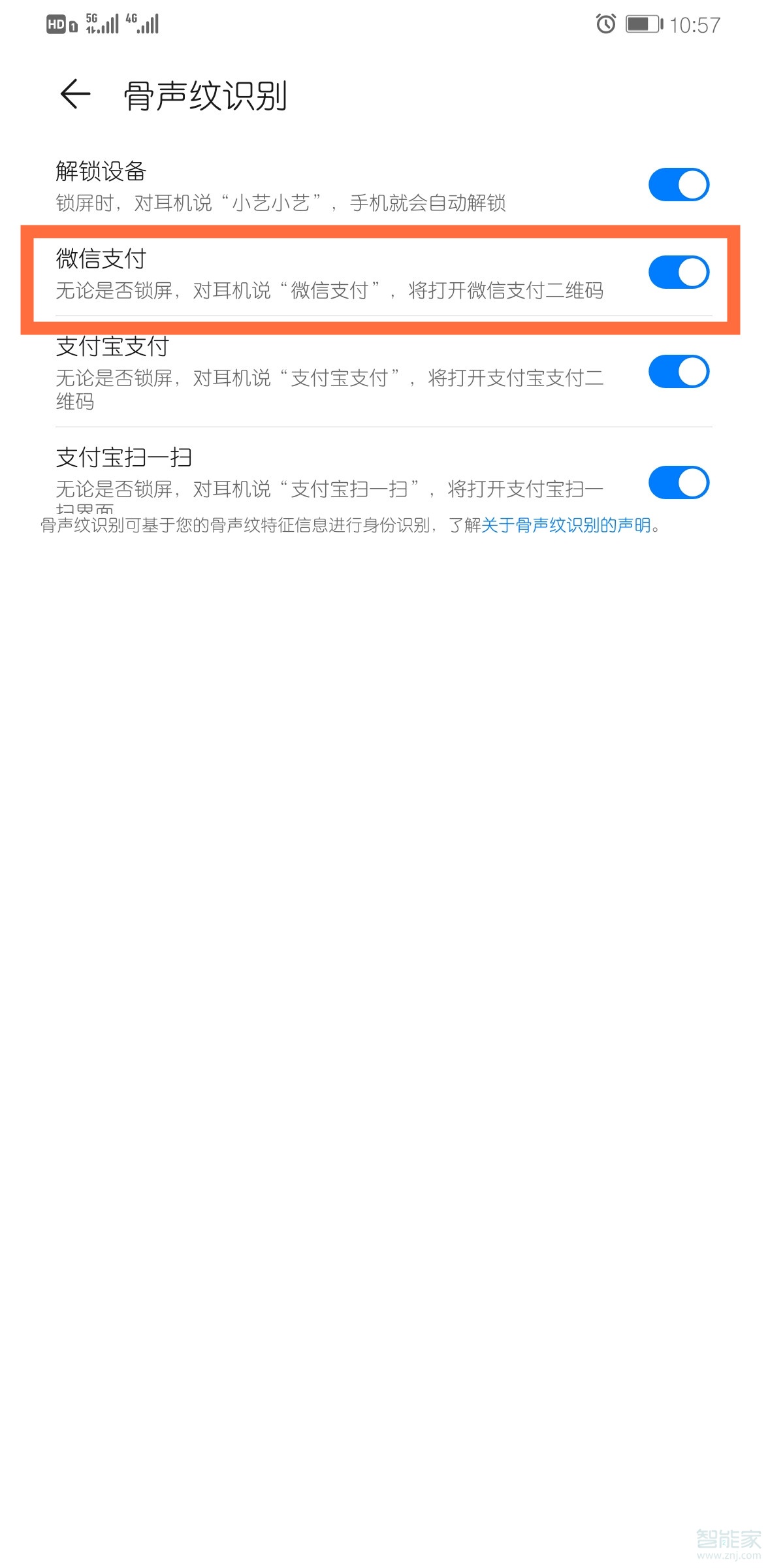Turn off the 支付宝扫一扫 toggle

679,482
